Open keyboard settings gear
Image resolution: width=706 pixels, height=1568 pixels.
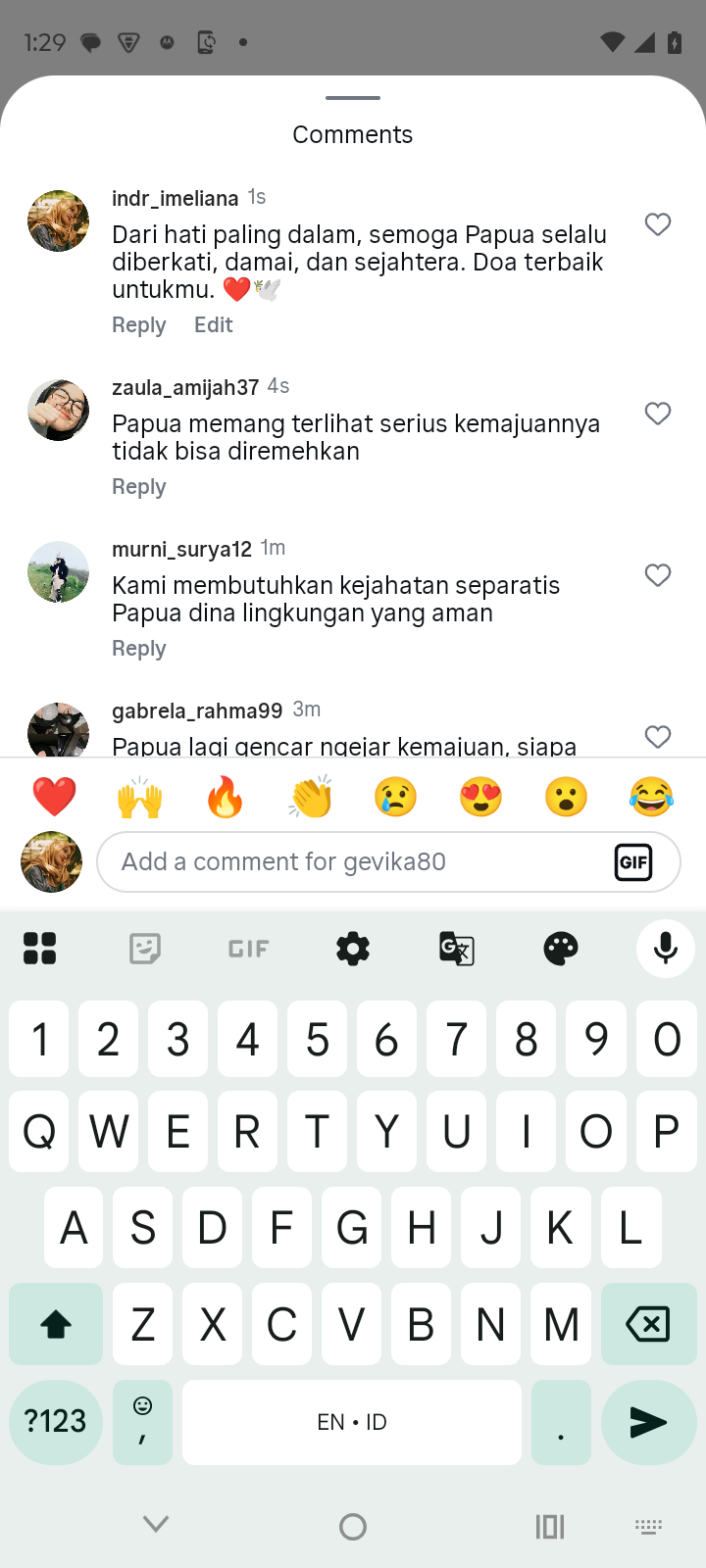coord(353,949)
